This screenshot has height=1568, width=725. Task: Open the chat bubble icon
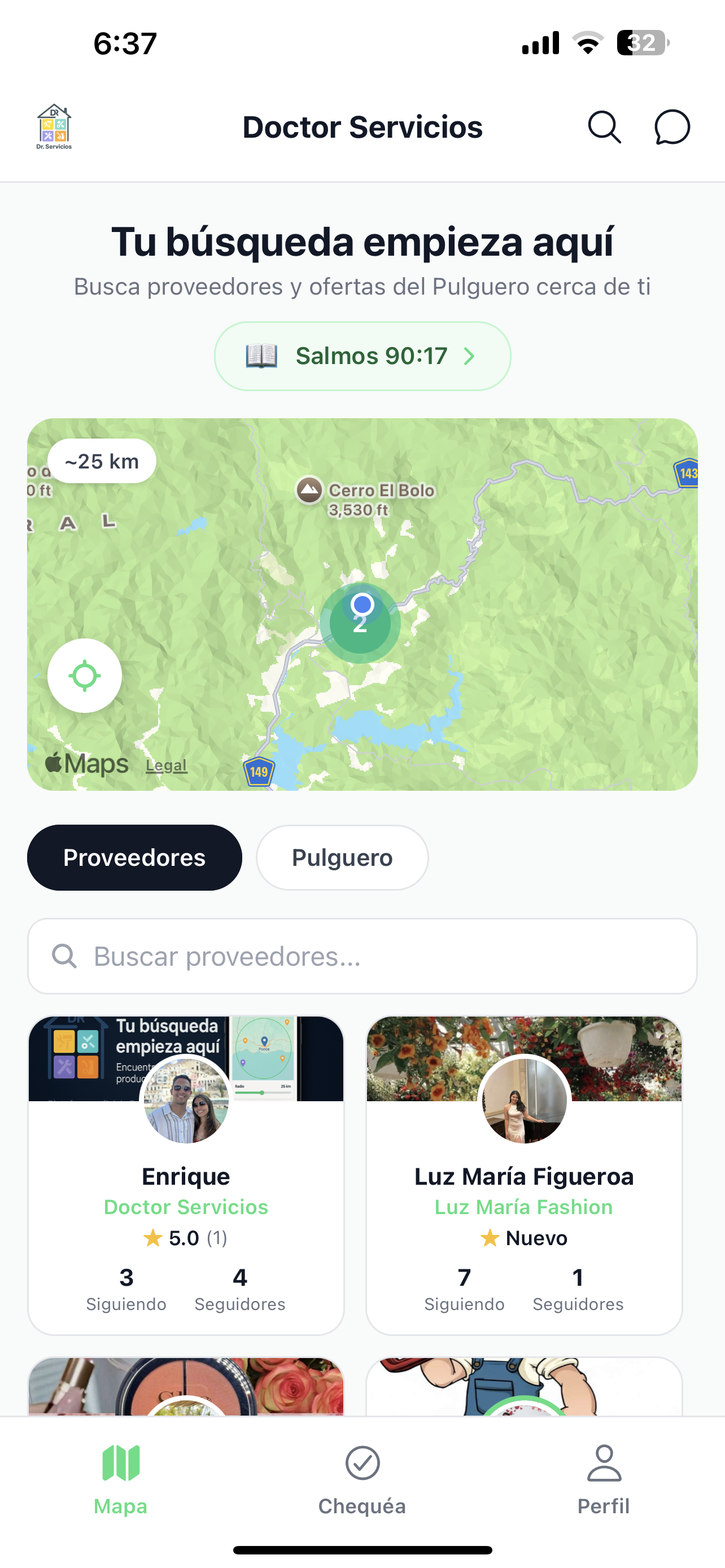(673, 127)
